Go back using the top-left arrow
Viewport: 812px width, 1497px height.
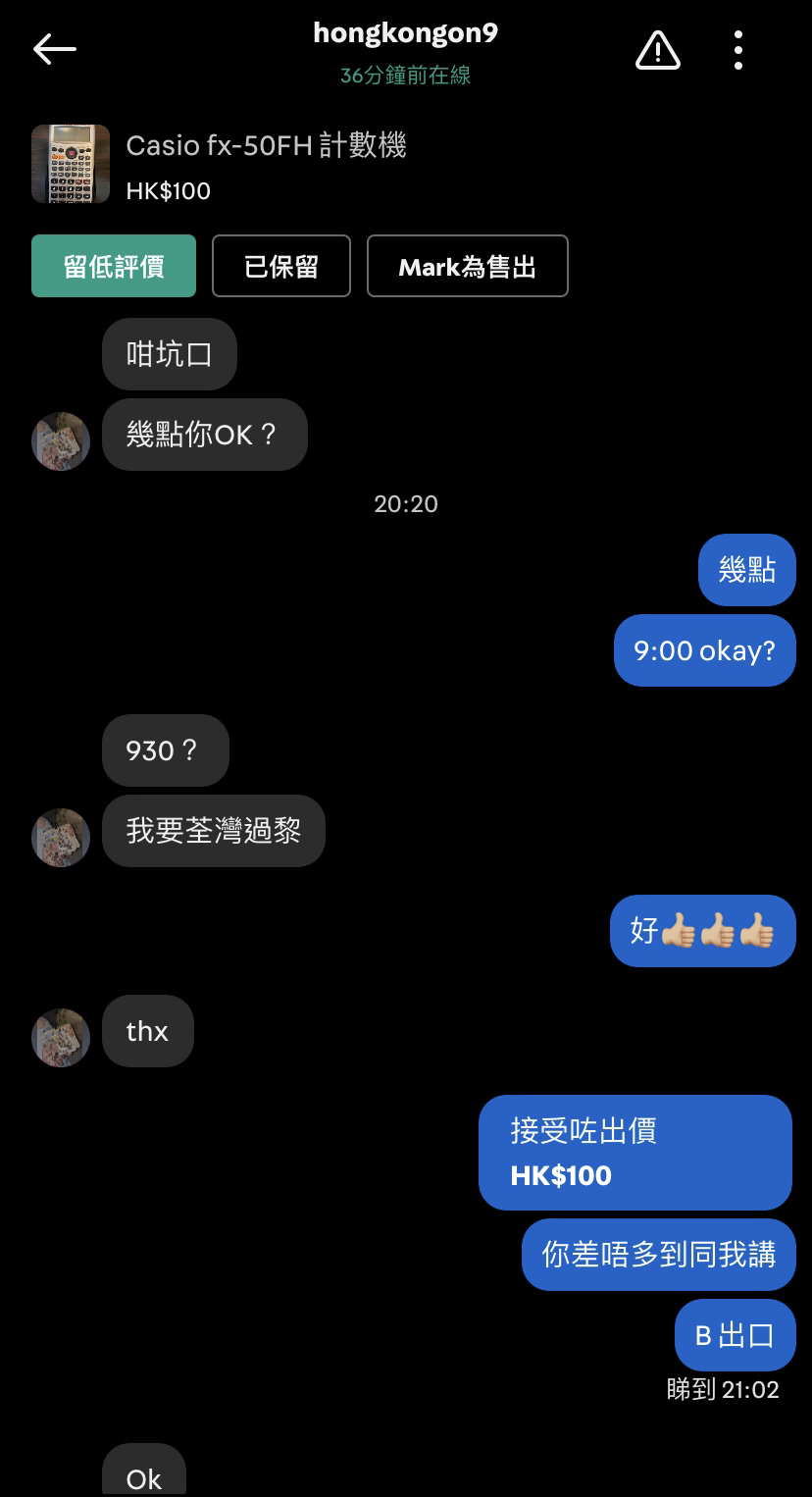click(54, 49)
